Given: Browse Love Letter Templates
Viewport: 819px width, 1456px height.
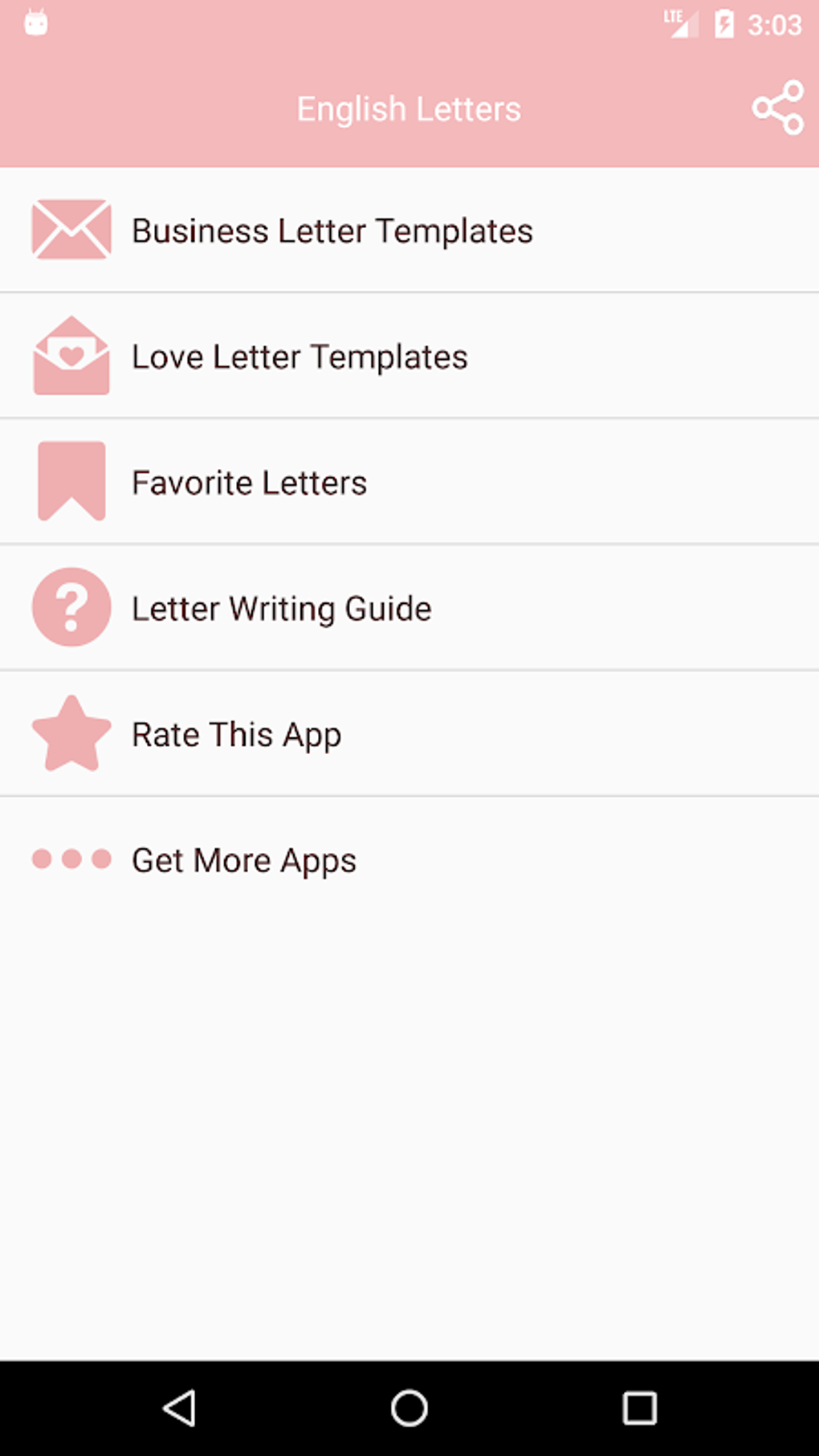Looking at the screenshot, I should point(299,357).
